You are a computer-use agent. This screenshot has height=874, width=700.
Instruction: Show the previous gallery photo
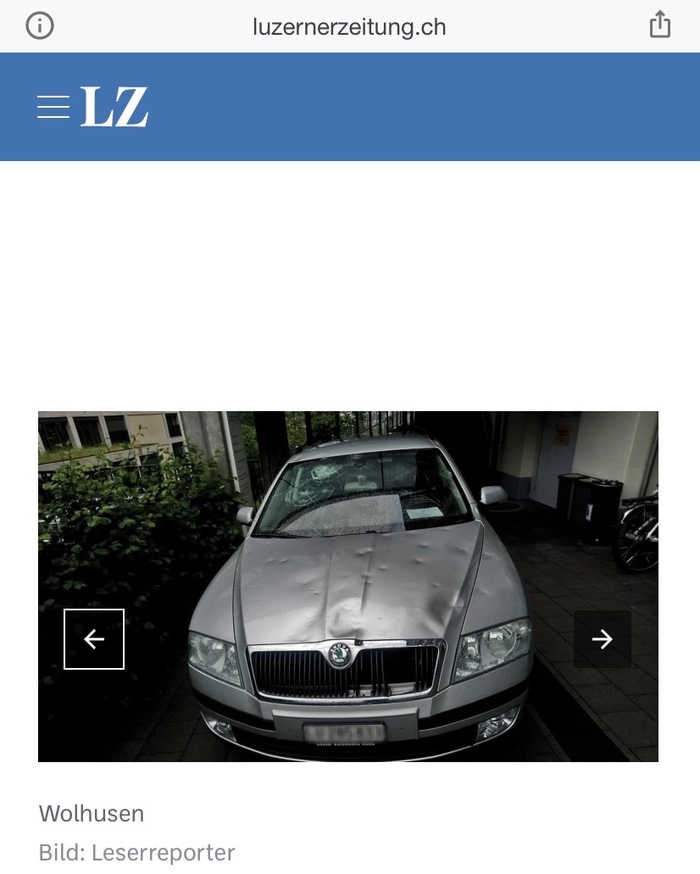[x=94, y=639]
